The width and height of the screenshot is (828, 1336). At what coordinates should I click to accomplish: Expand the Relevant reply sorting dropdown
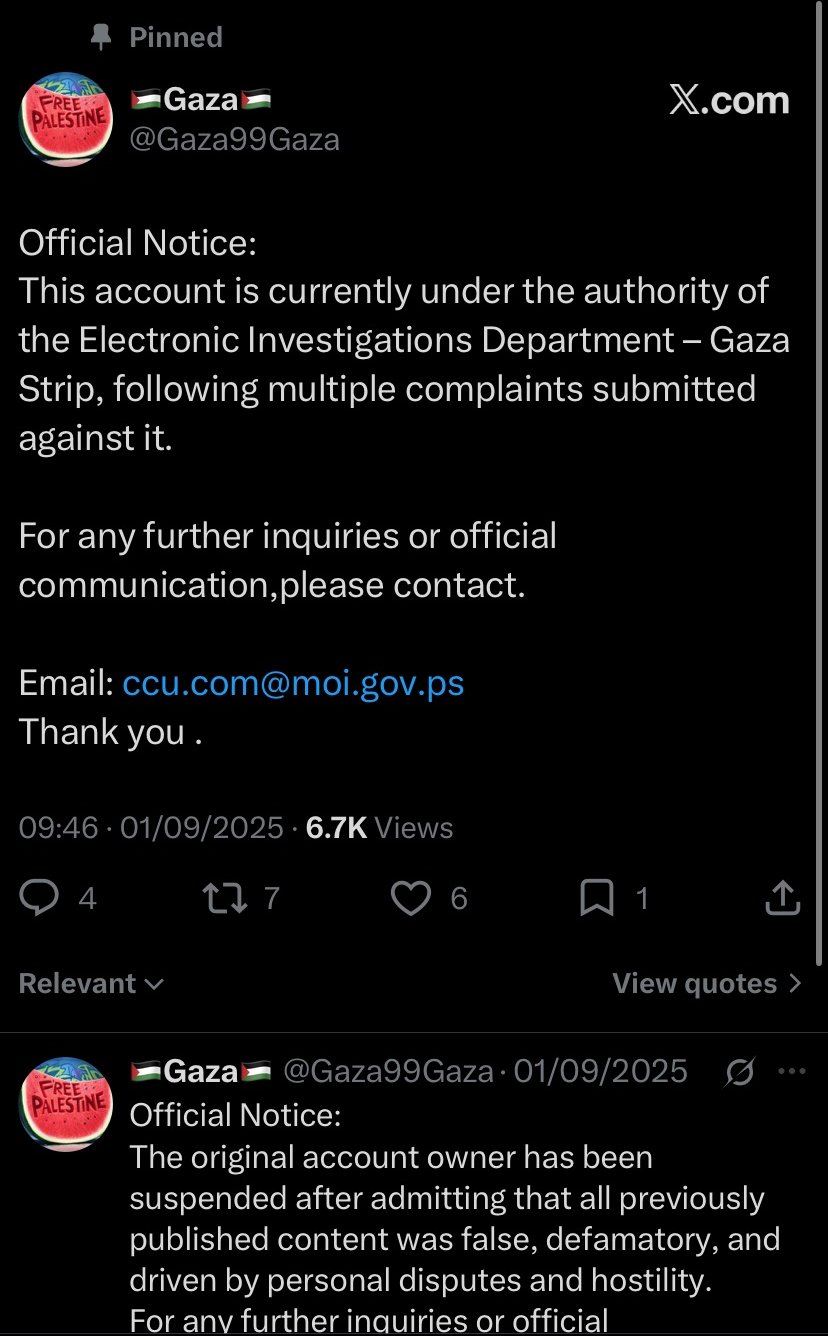(x=91, y=983)
